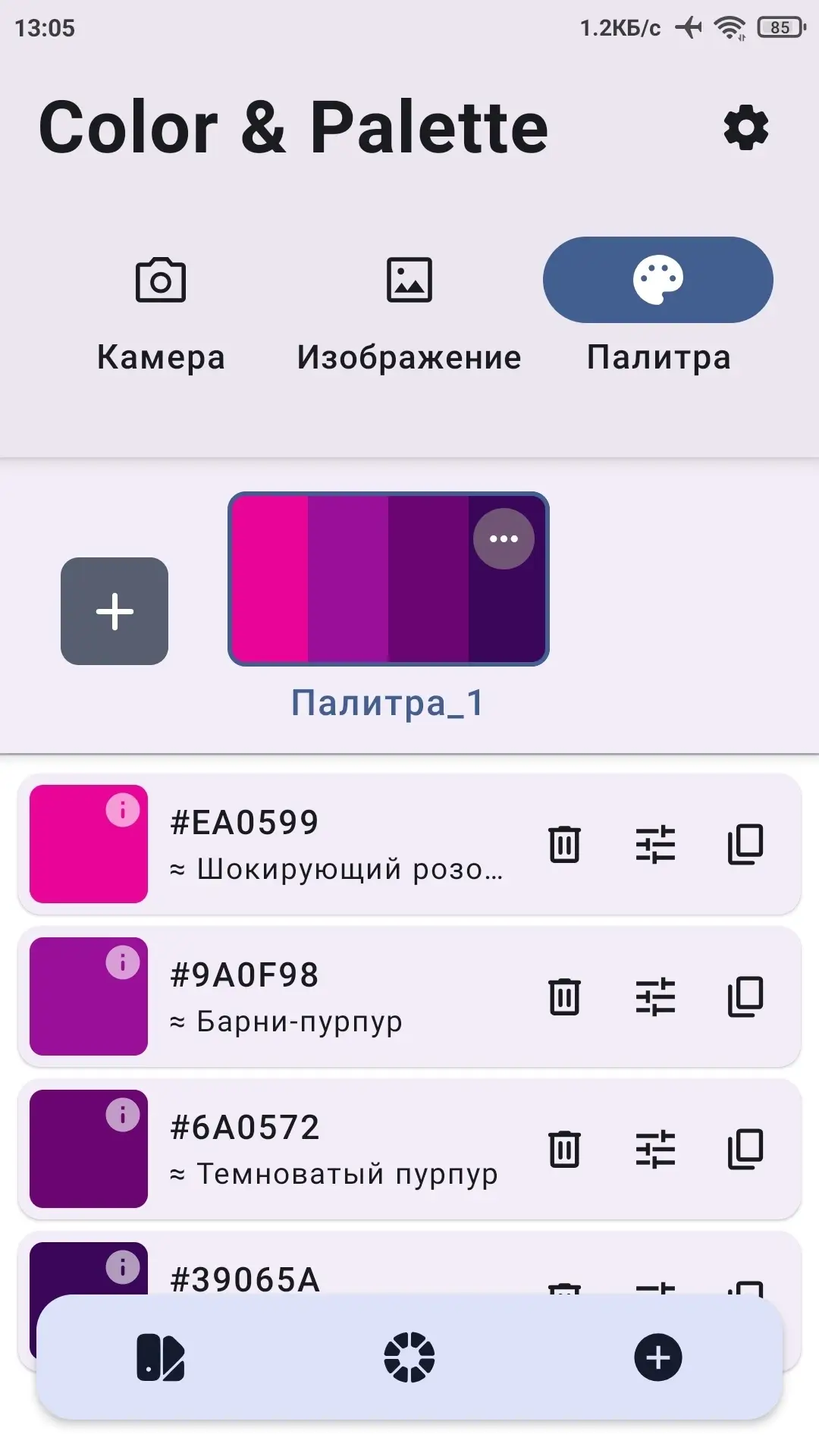Open the color wheel in the bottom bar
Image resolution: width=819 pixels, height=1456 pixels.
point(409,1357)
